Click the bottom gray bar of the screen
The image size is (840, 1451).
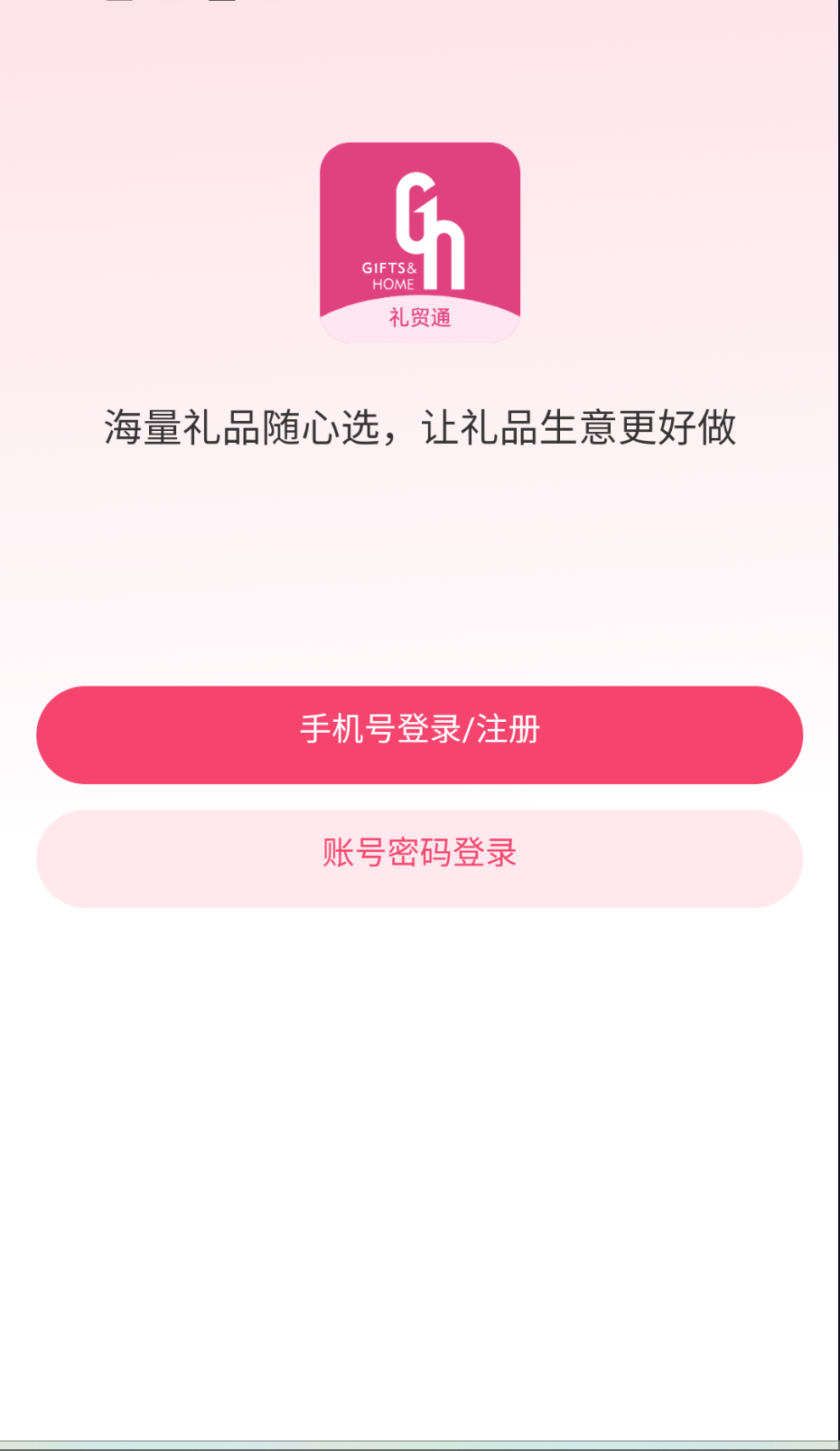tap(420, 1441)
